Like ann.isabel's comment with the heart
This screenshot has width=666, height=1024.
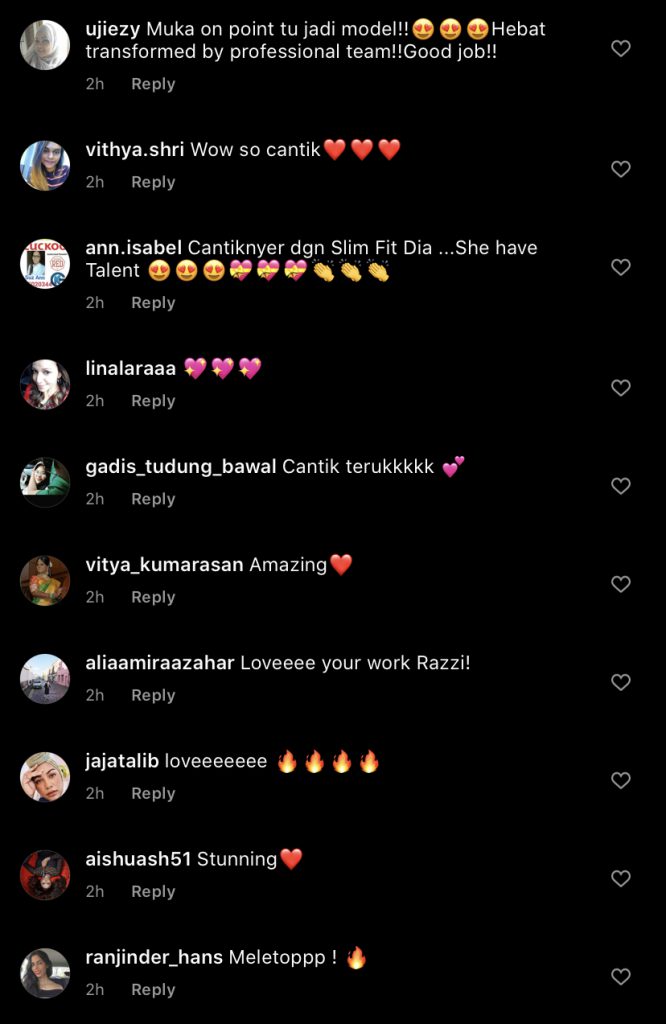point(621,267)
